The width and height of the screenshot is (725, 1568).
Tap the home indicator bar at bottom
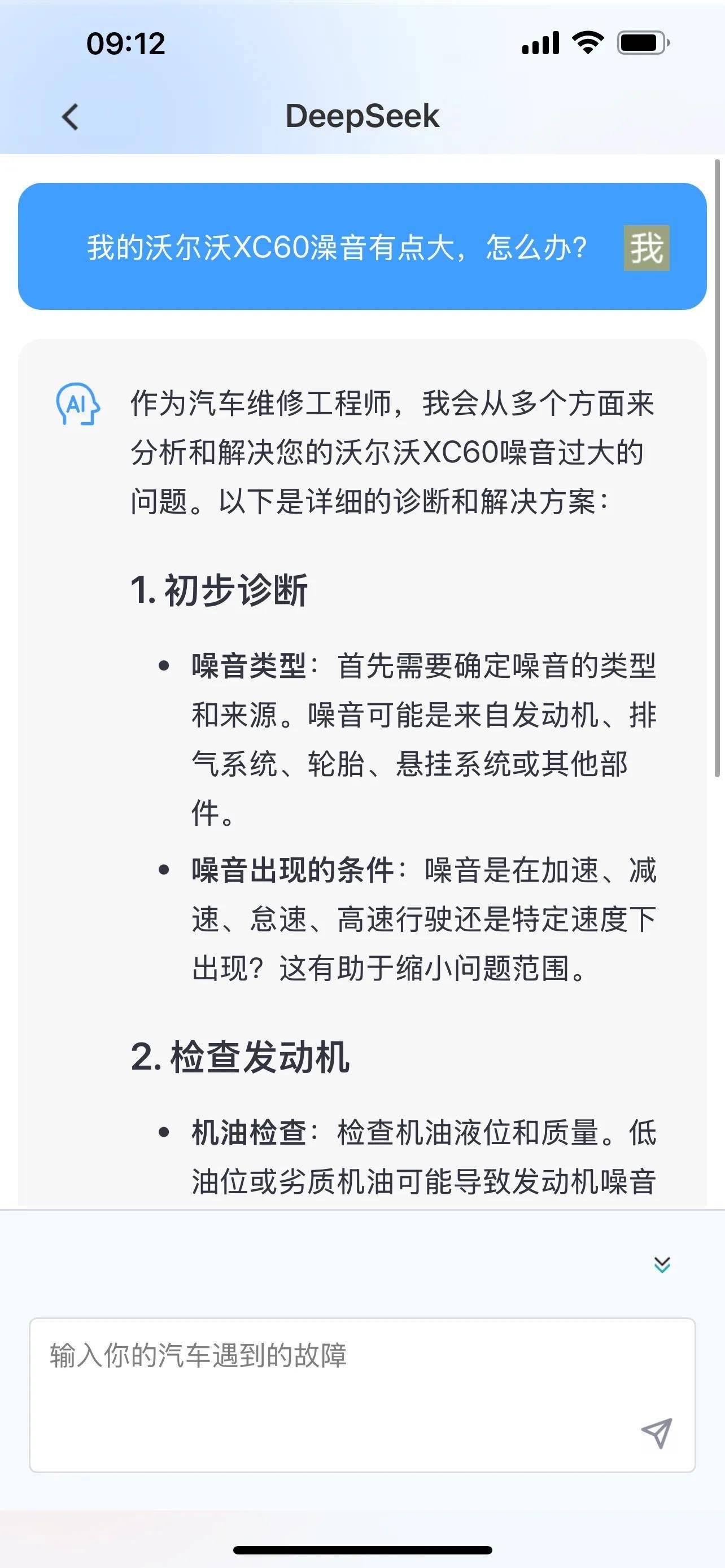click(362, 1551)
